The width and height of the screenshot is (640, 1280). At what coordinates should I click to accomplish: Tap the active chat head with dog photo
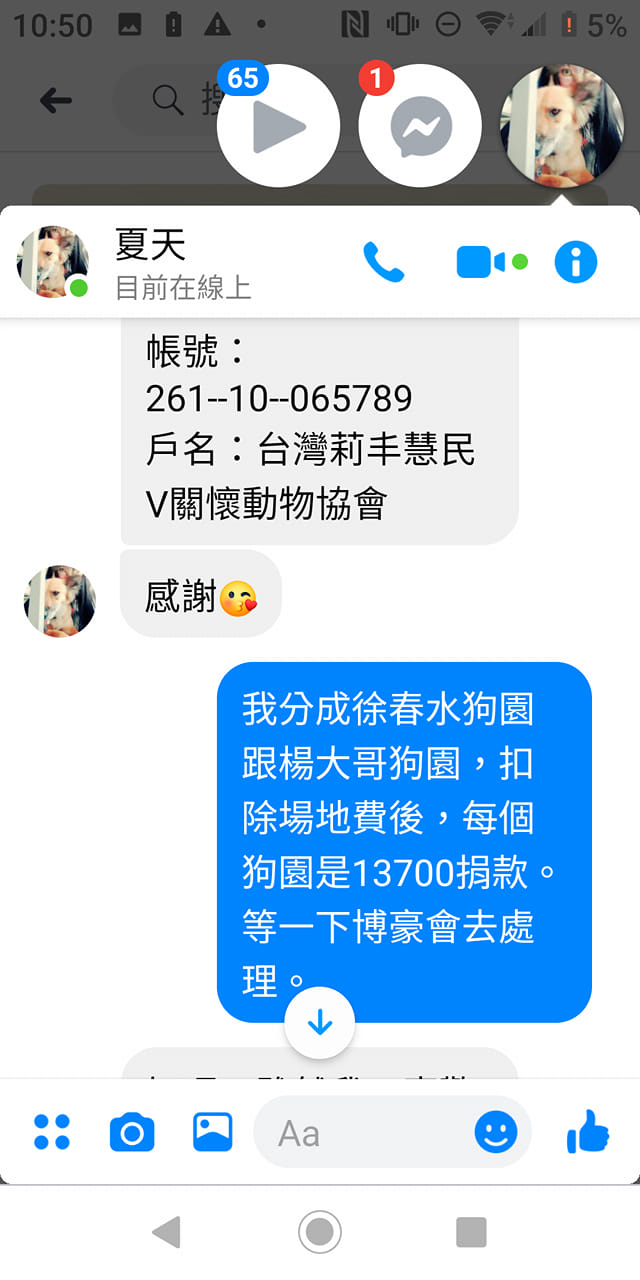click(x=562, y=126)
